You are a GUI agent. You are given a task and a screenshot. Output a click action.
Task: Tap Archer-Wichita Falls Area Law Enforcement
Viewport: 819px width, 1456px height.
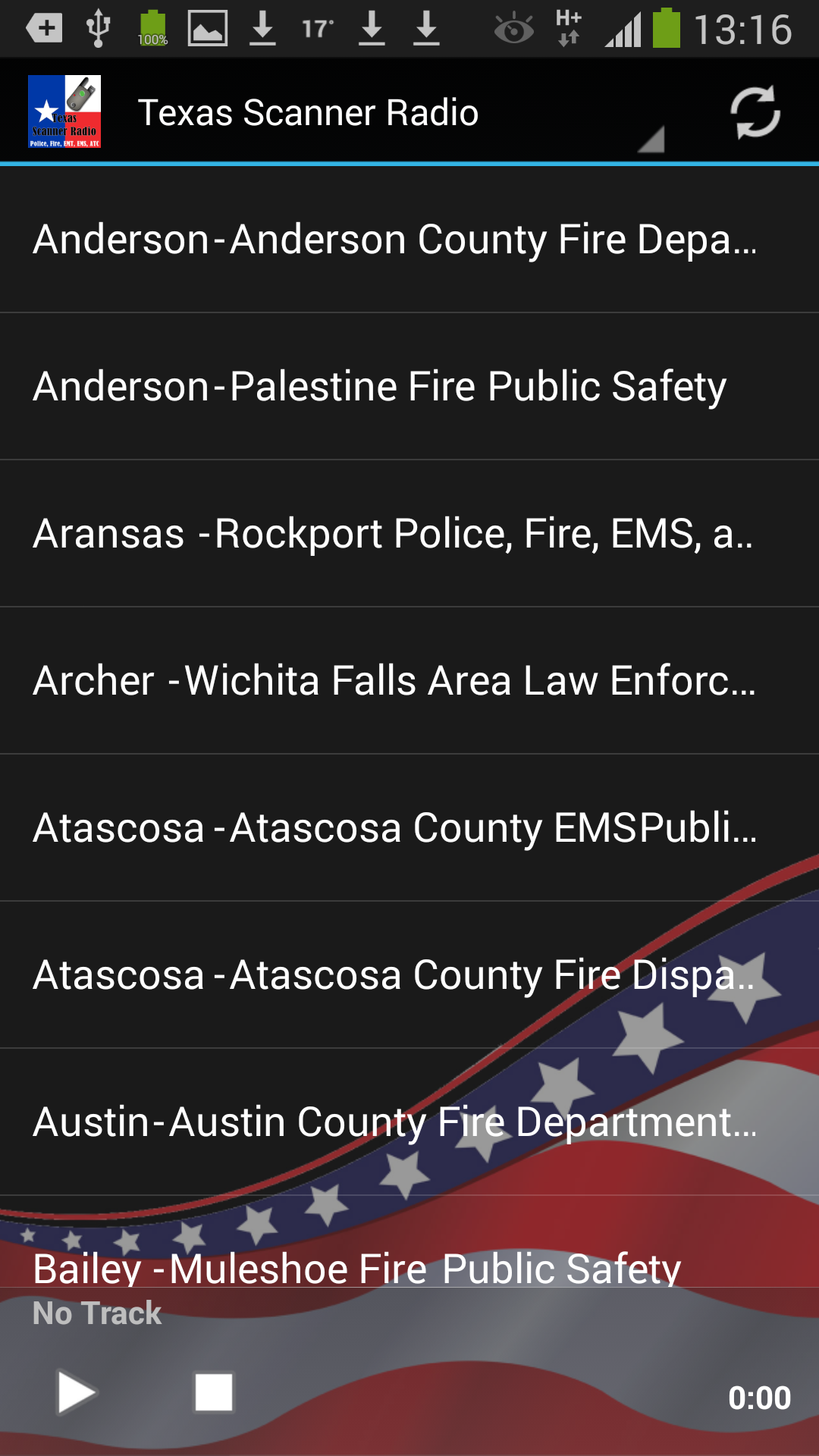(x=409, y=680)
